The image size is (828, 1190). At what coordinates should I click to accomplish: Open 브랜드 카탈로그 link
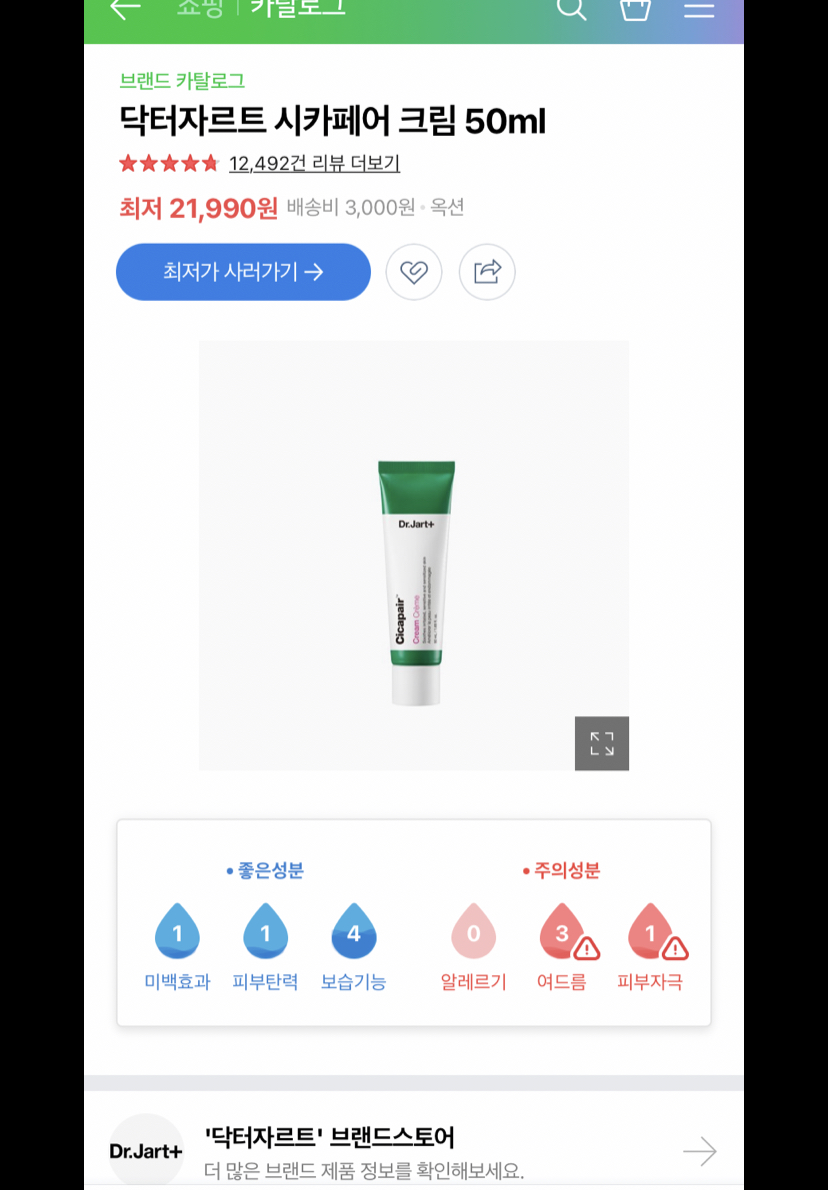(182, 81)
